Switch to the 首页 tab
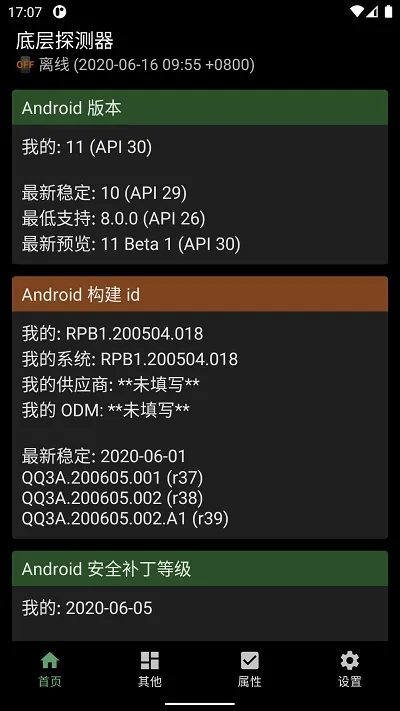This screenshot has width=400, height=711. pos(50,669)
